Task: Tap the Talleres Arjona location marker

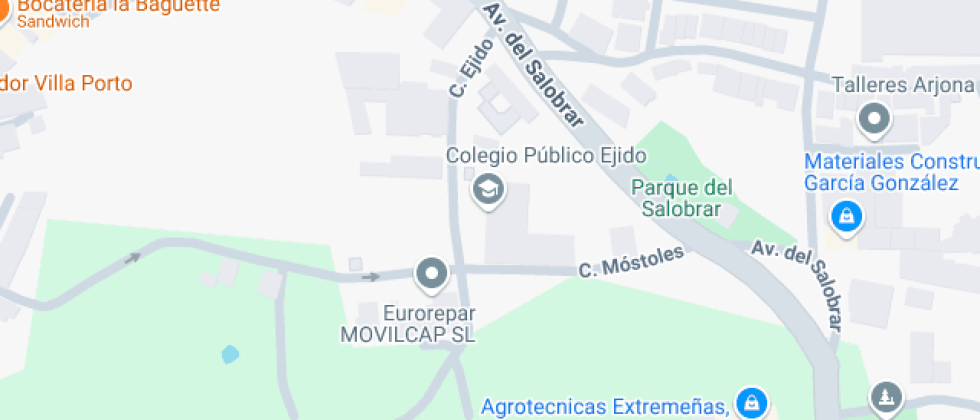Action: tap(874, 119)
